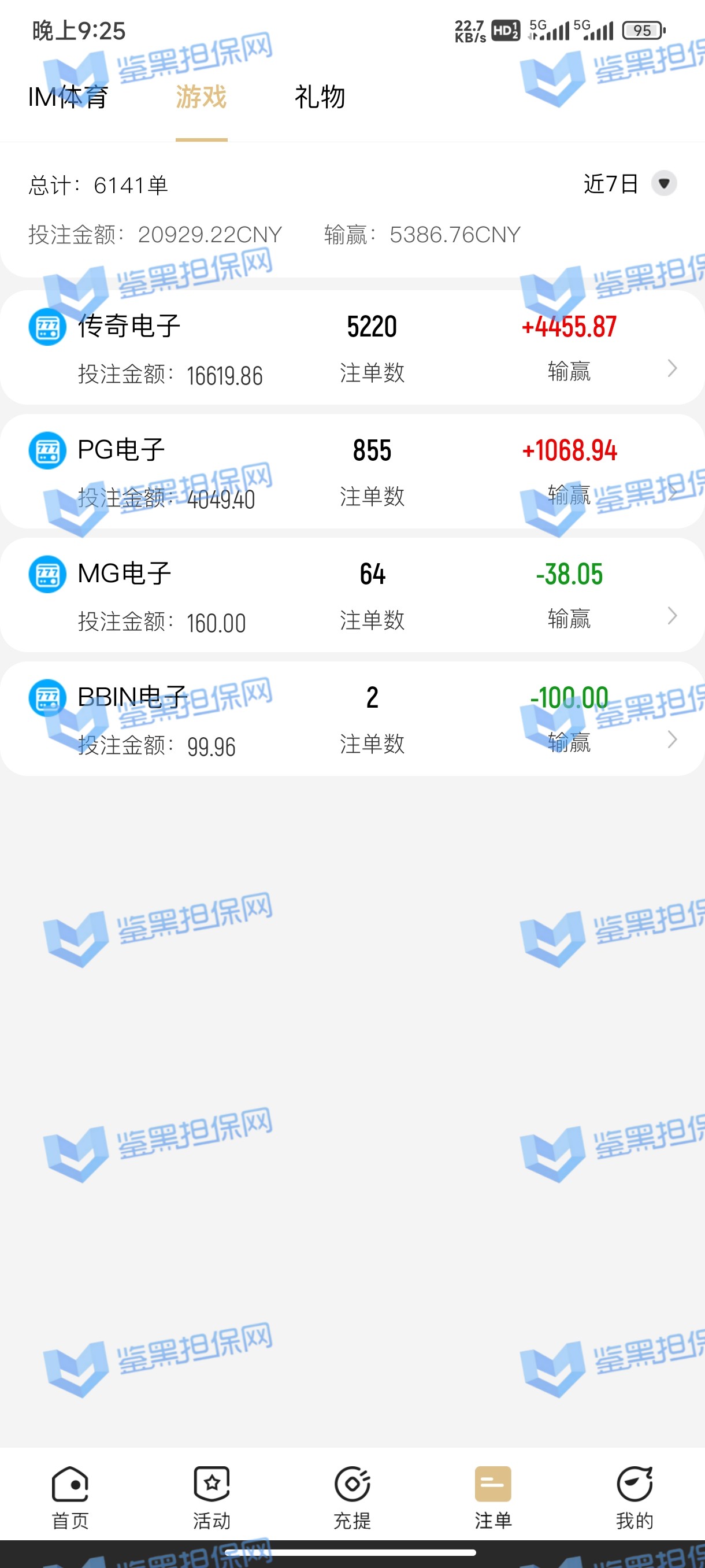Switch to the IM体育 tab
This screenshot has height=1568, width=705.
tap(68, 97)
